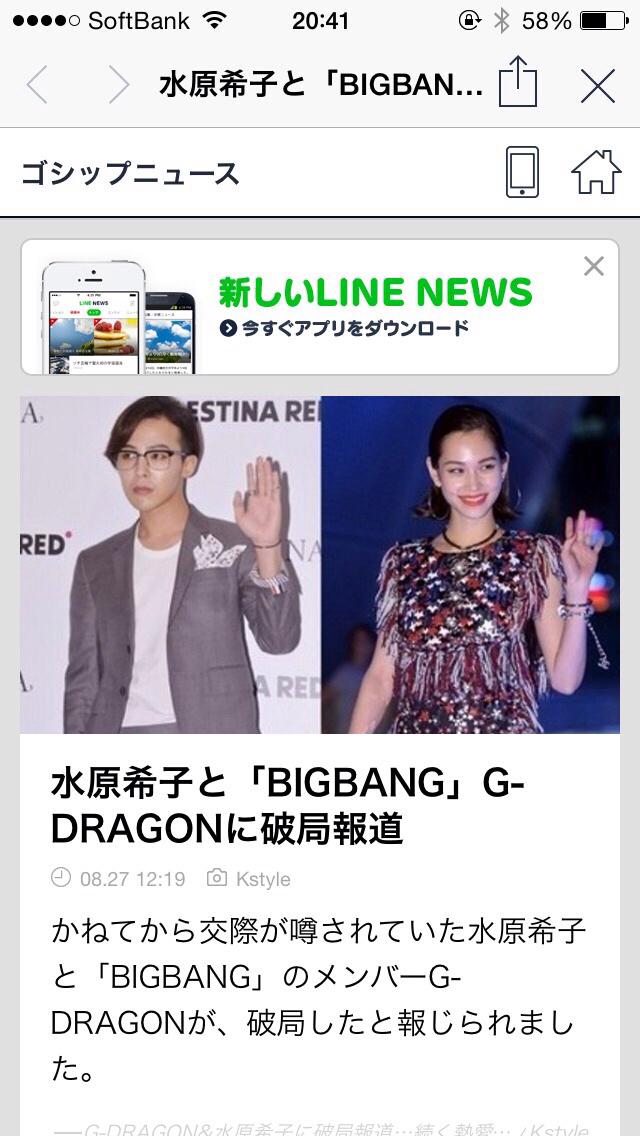
Task: Tap the phone app icon in header
Action: coord(522,172)
